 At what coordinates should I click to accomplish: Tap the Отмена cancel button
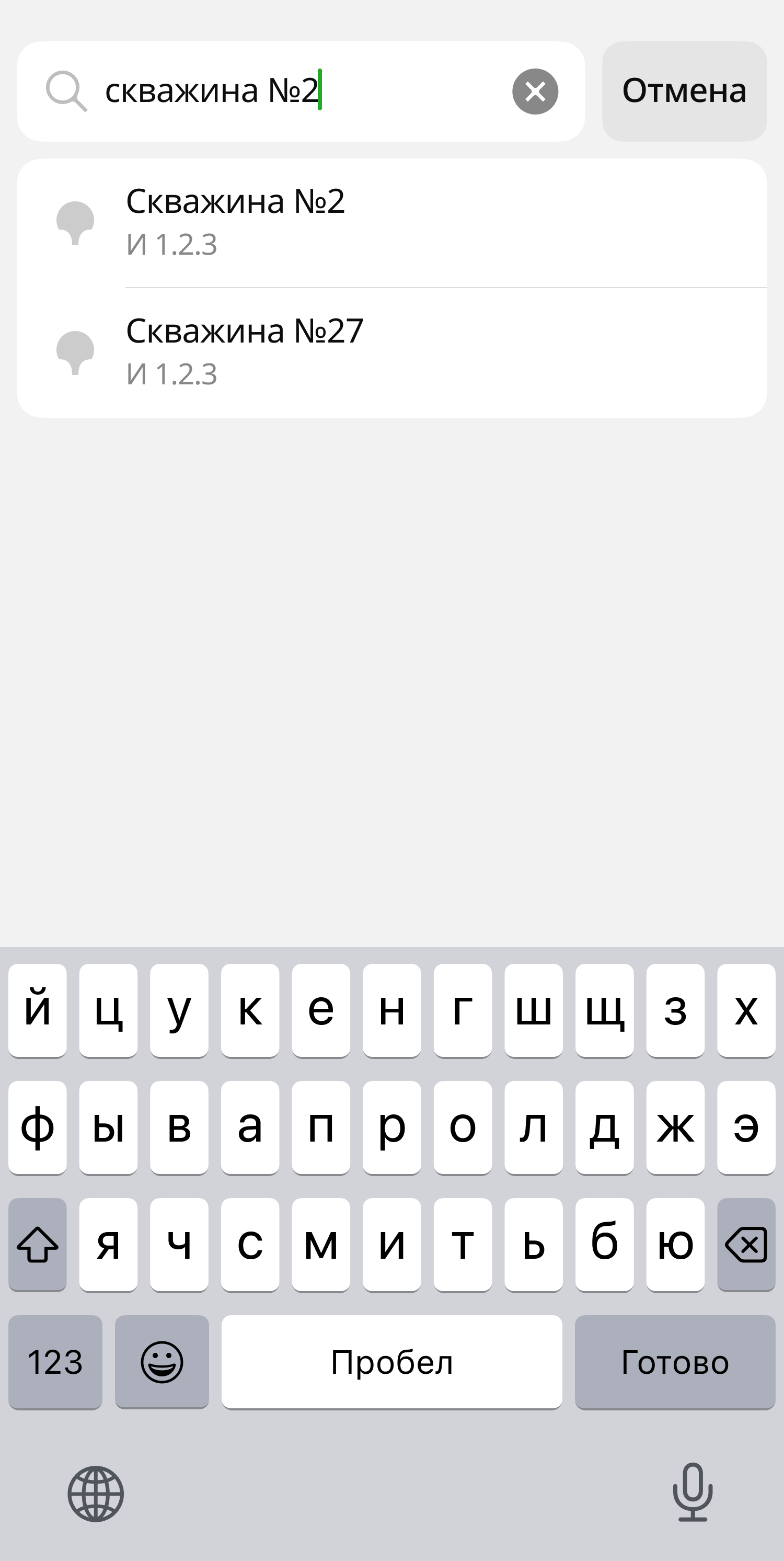tap(684, 92)
